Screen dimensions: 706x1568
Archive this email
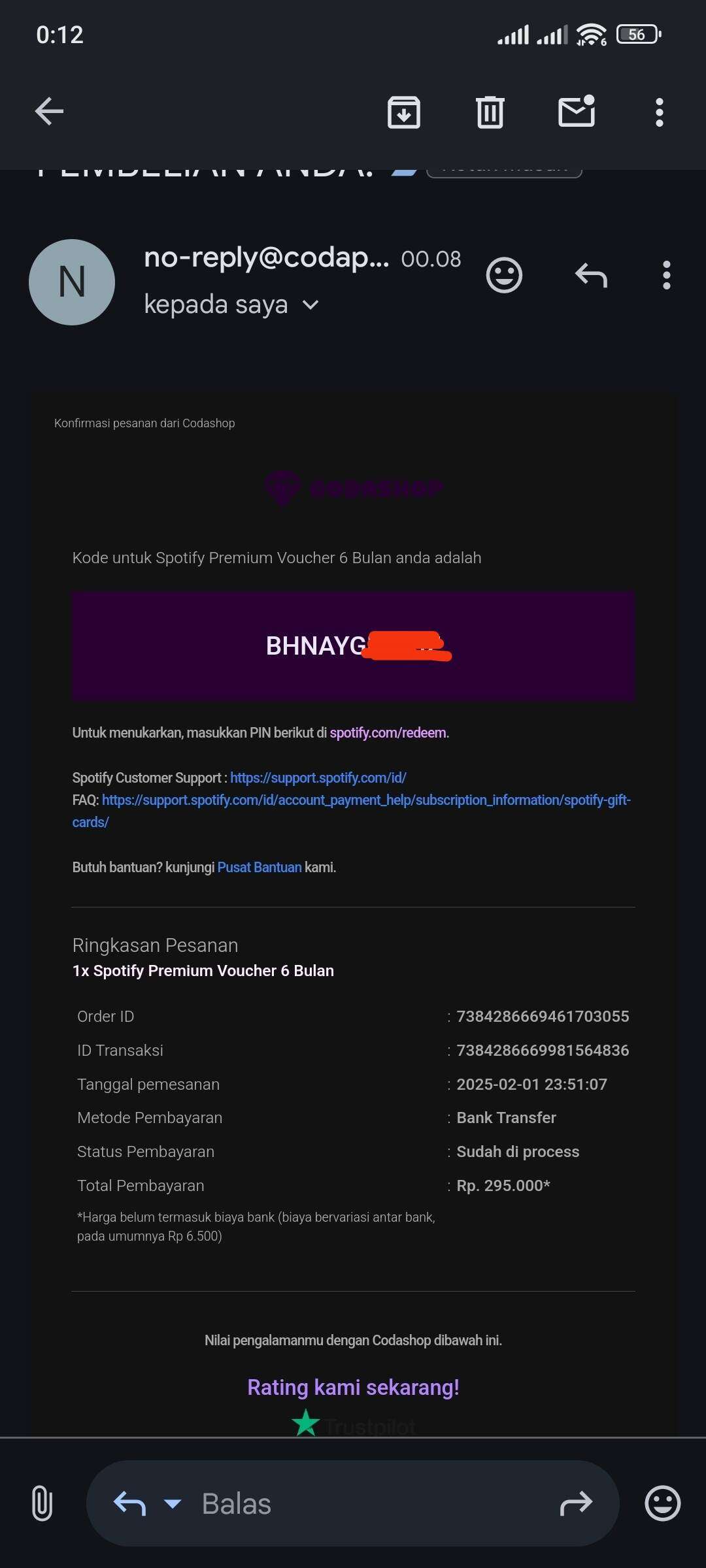[x=404, y=112]
